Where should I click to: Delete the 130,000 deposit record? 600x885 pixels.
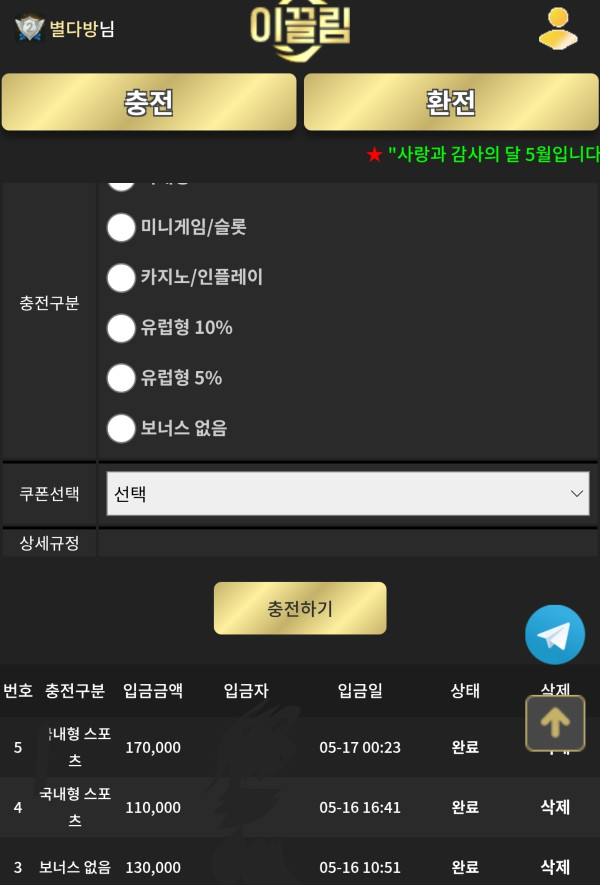click(x=555, y=867)
